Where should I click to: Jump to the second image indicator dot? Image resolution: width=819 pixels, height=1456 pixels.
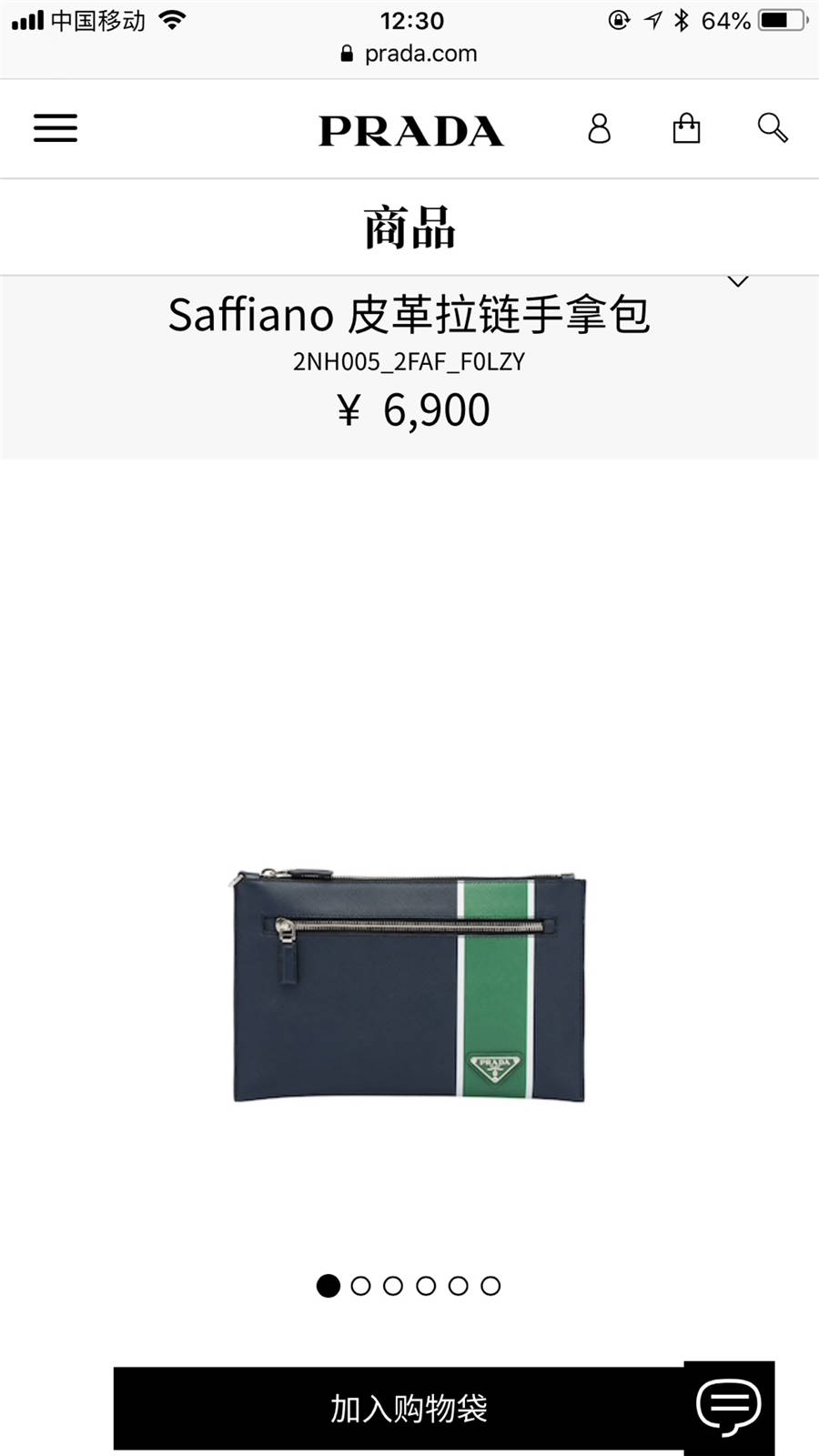tap(360, 1286)
